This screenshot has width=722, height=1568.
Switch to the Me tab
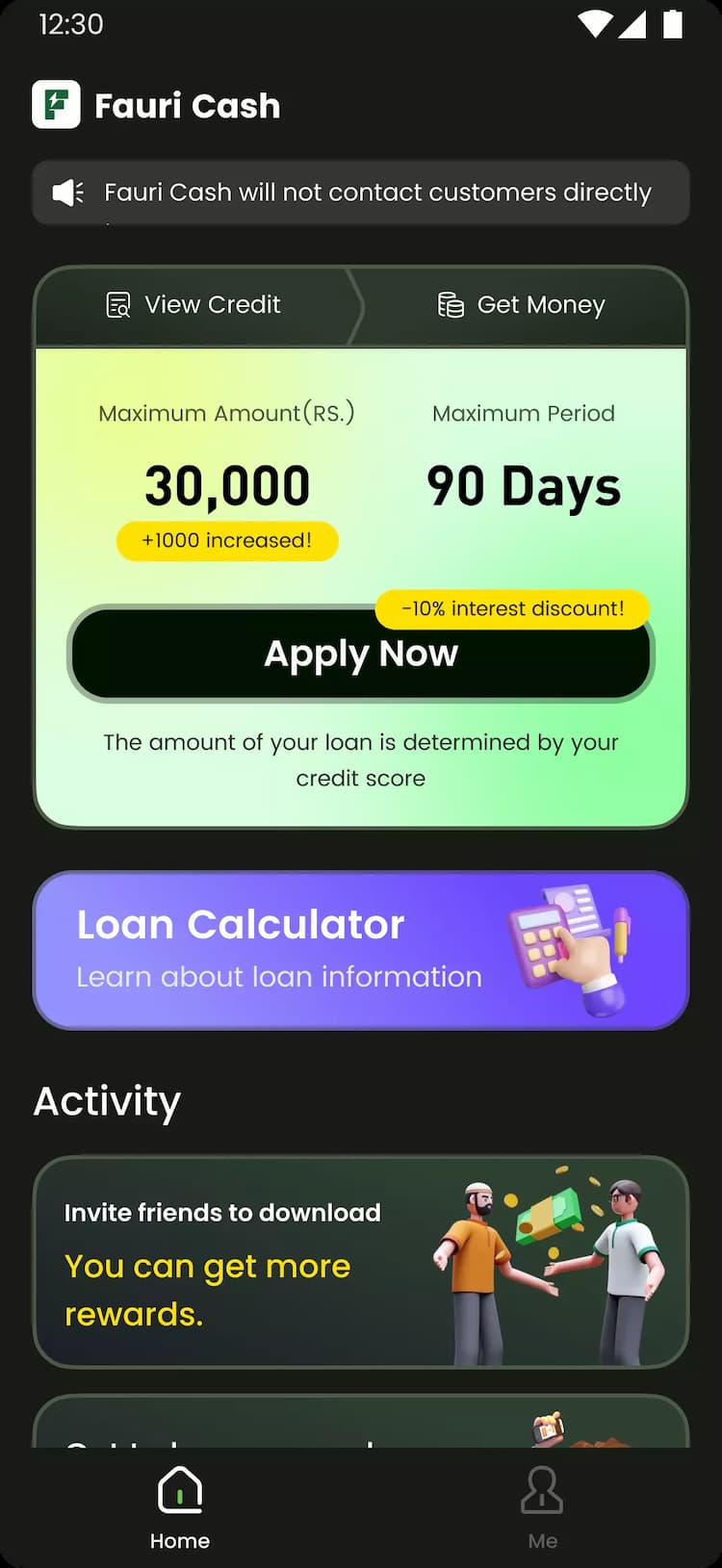tap(542, 1505)
